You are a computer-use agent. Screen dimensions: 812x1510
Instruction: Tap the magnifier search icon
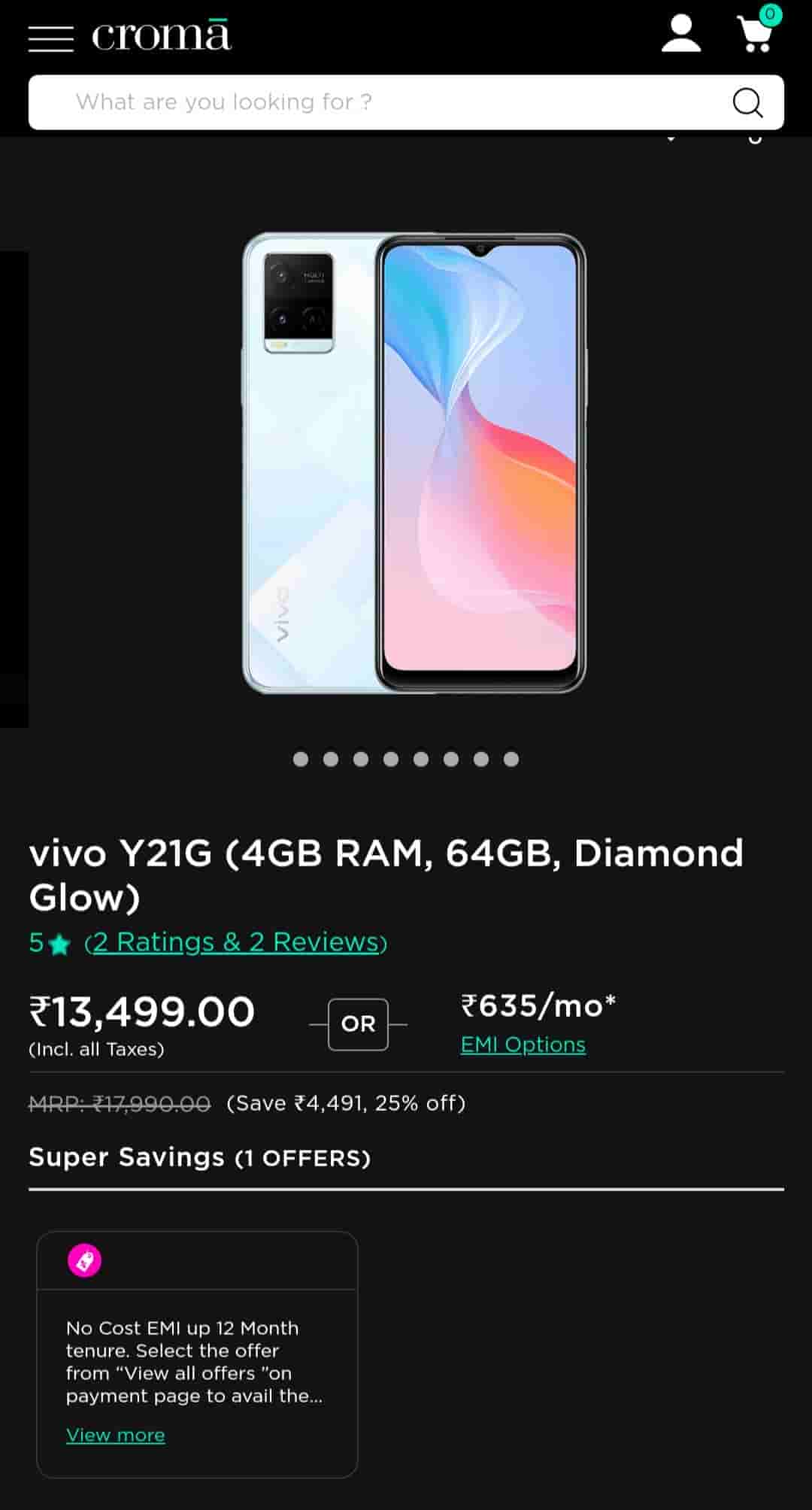747,102
